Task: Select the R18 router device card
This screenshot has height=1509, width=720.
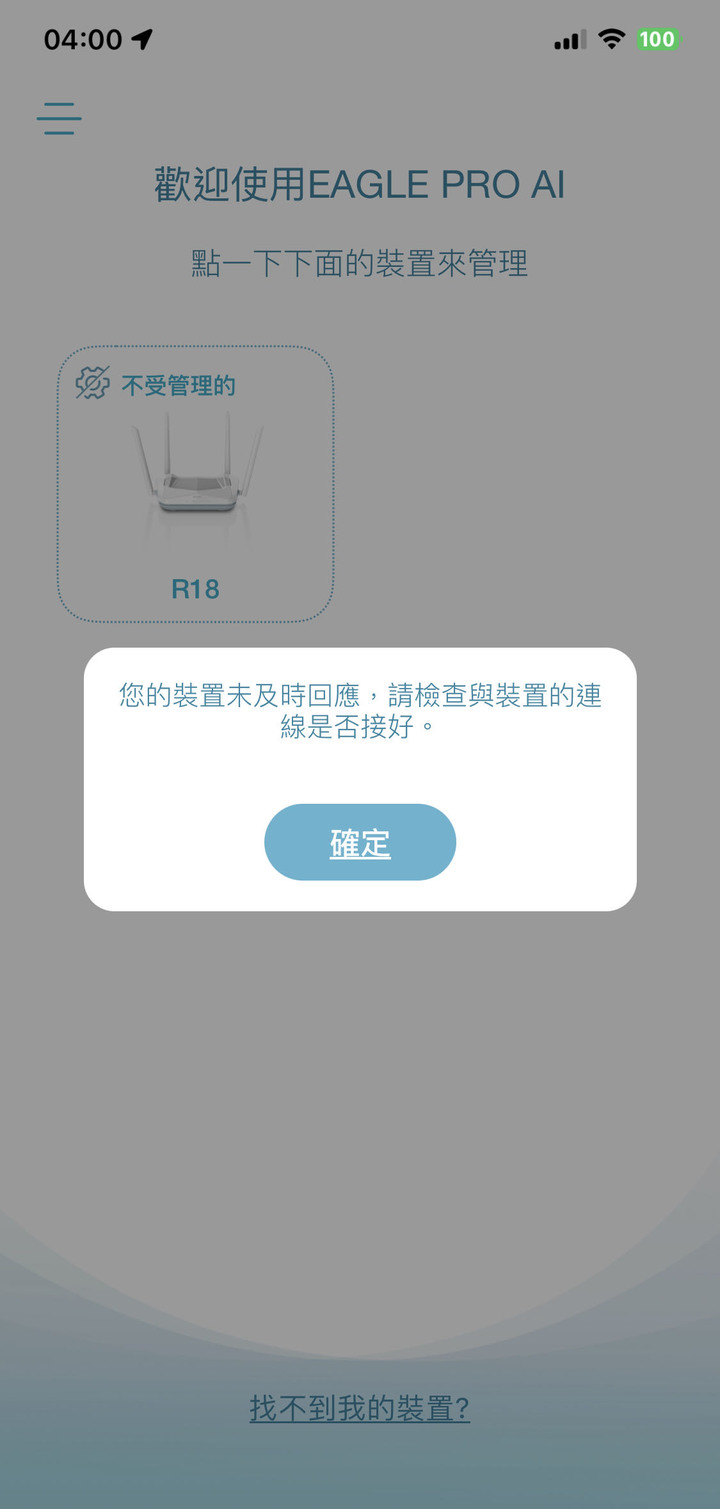Action: 195,484
